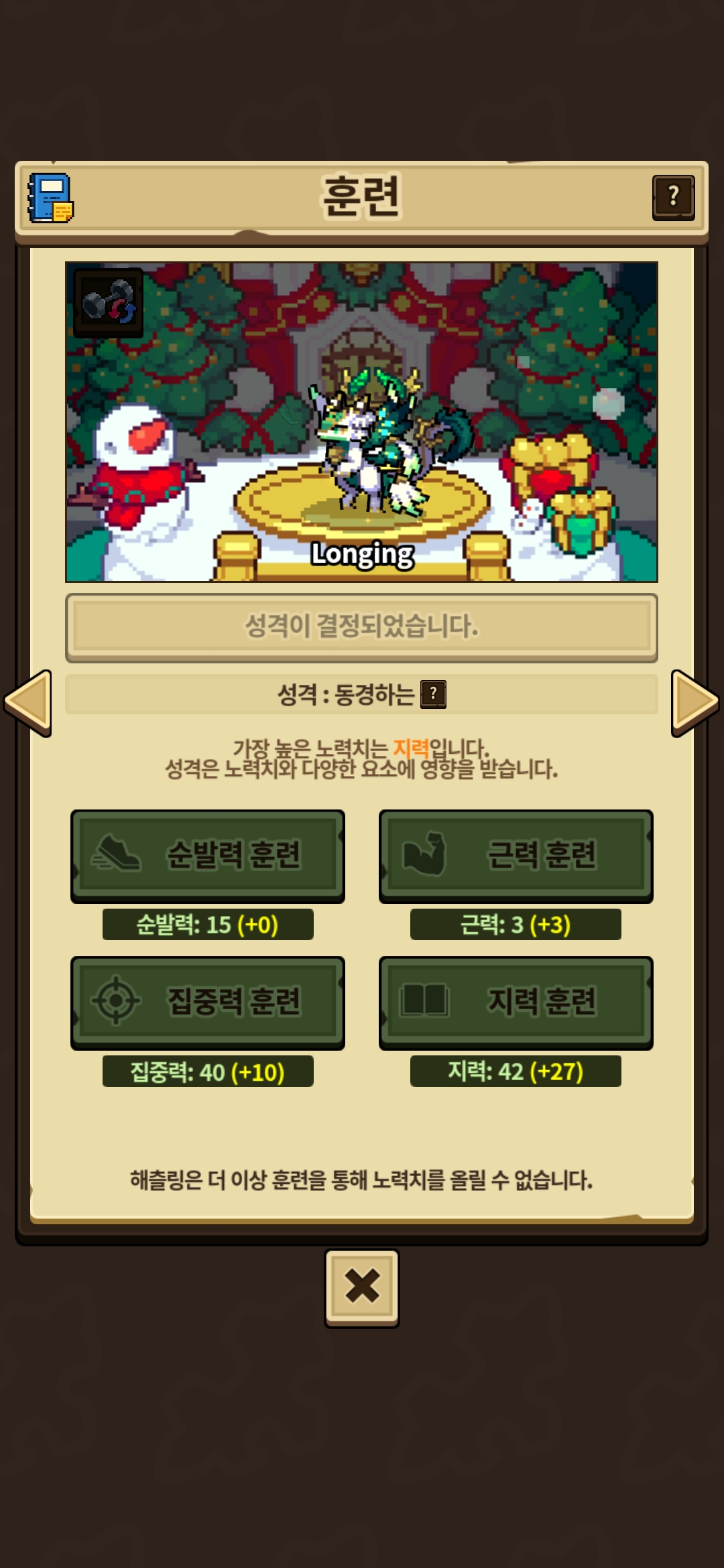Viewport: 724px width, 1568px height.
Task: Select 근력 훈련 training
Action: pos(516,856)
